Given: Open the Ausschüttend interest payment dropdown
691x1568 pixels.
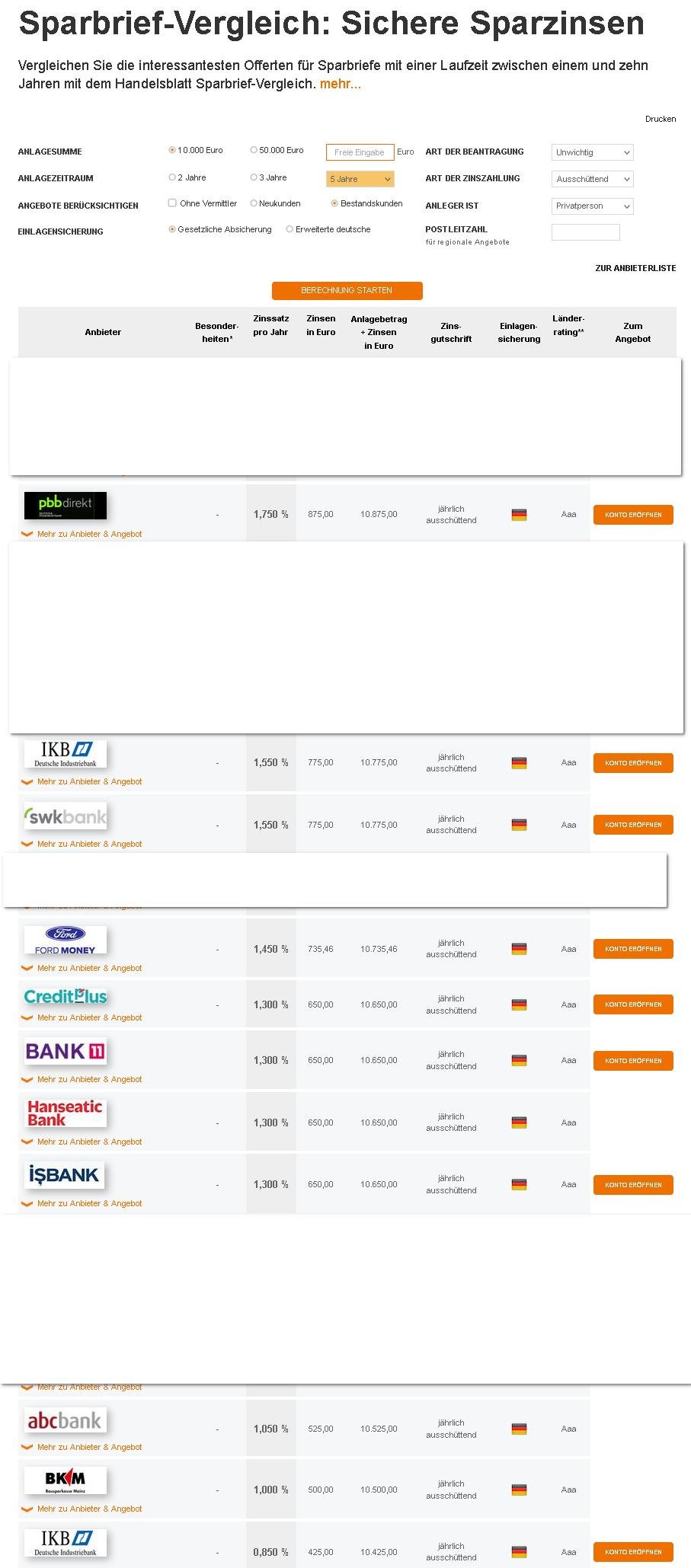Looking at the screenshot, I should (592, 179).
